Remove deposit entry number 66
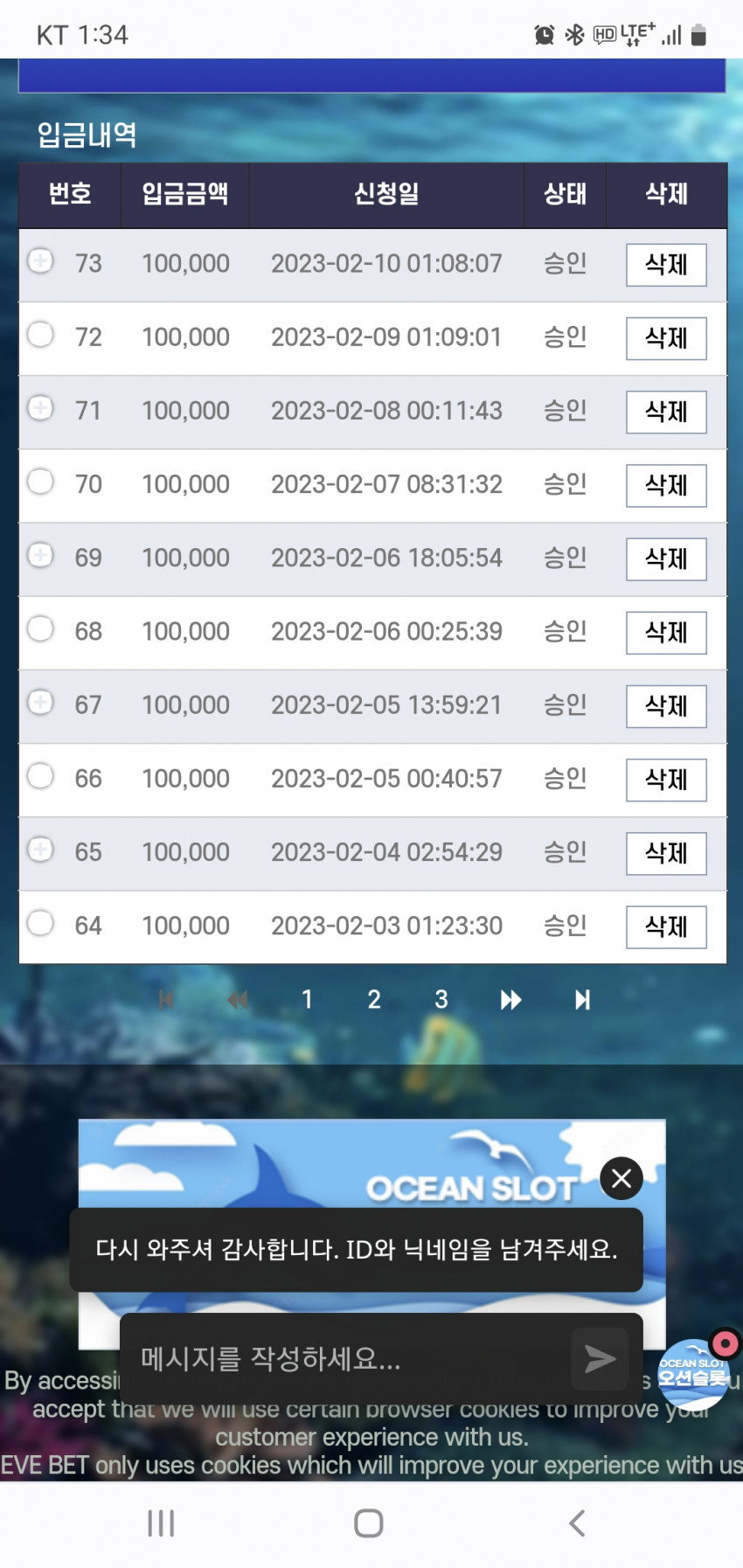 [666, 780]
